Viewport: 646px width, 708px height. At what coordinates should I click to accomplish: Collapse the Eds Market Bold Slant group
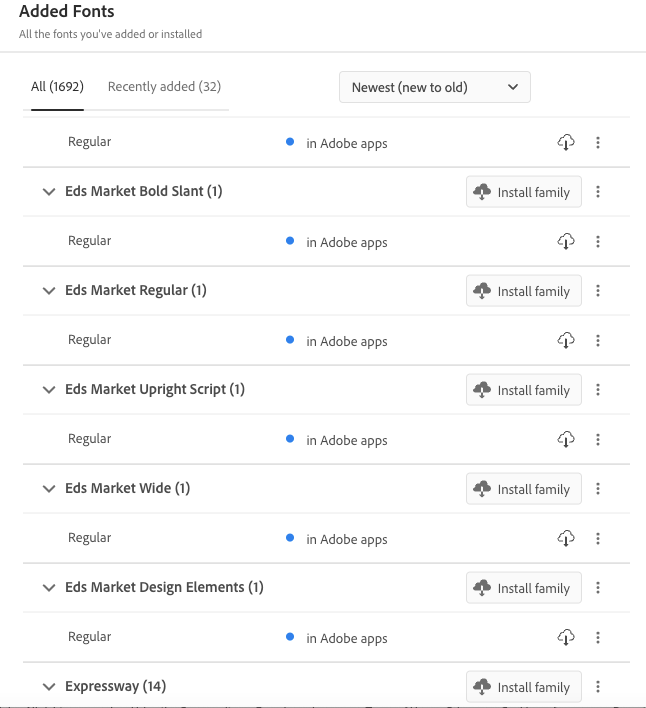[49, 192]
